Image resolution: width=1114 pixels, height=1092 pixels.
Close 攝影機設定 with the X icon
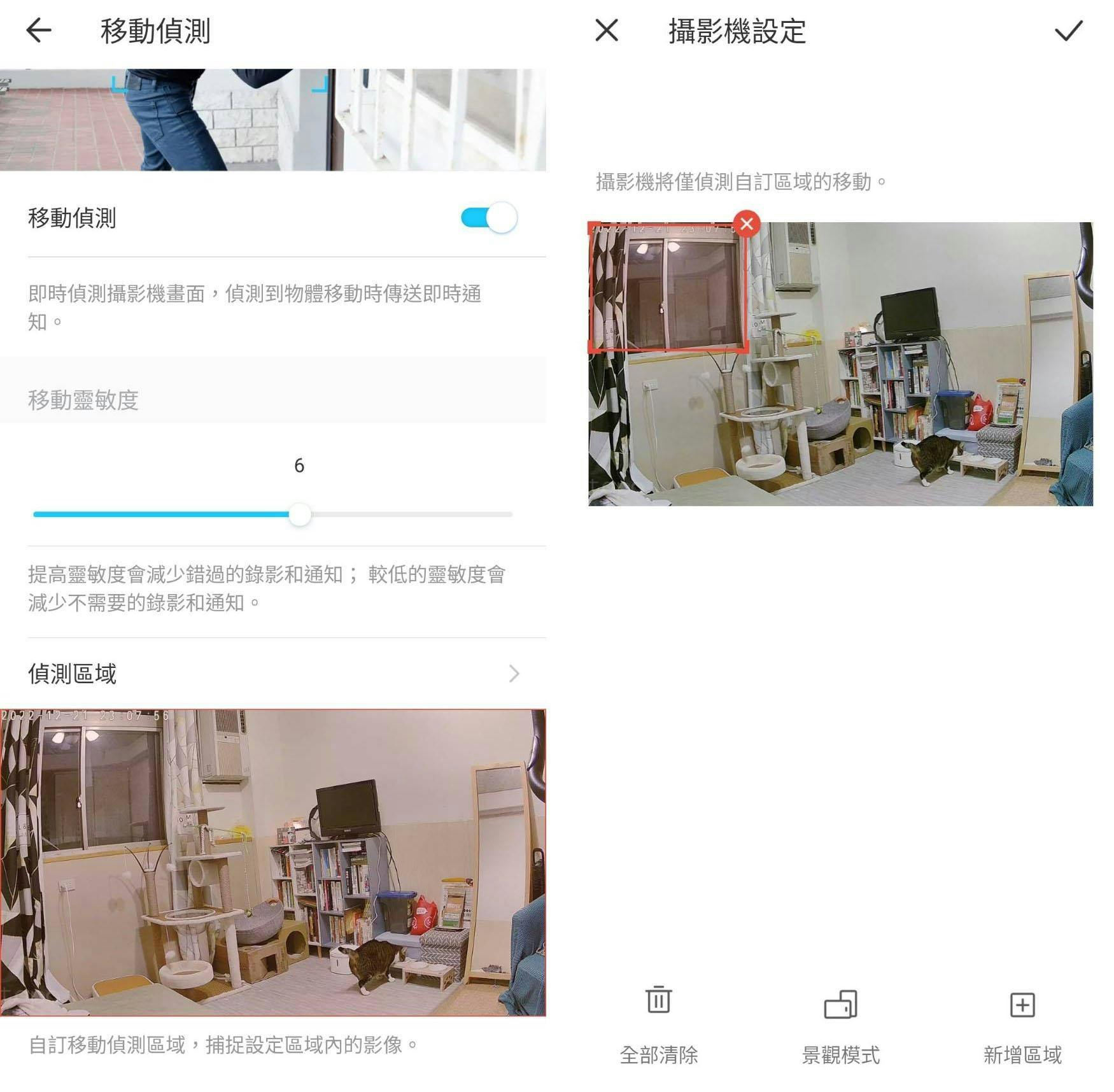[606, 30]
